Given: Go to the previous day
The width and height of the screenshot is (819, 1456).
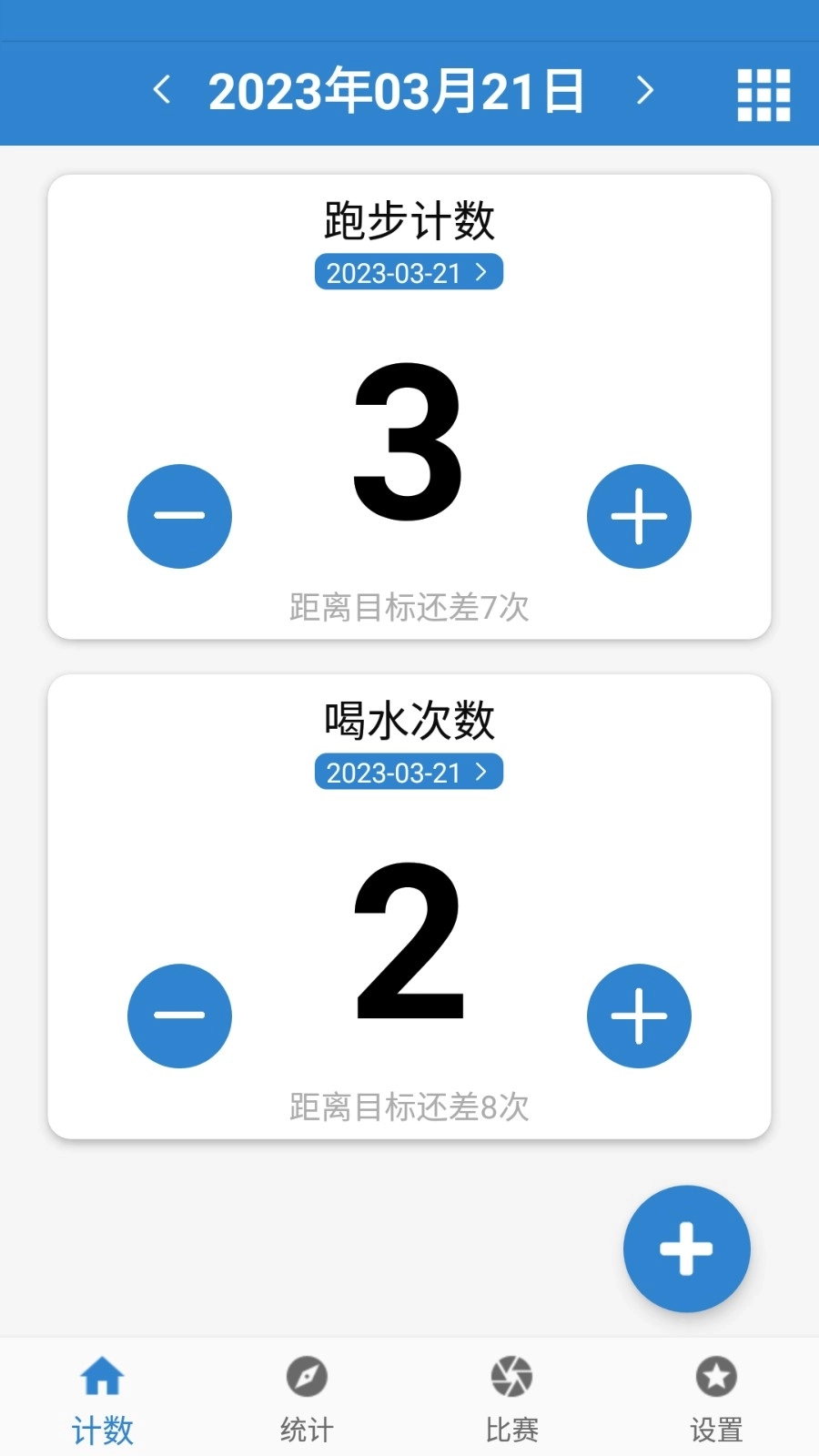Looking at the screenshot, I should [x=162, y=90].
